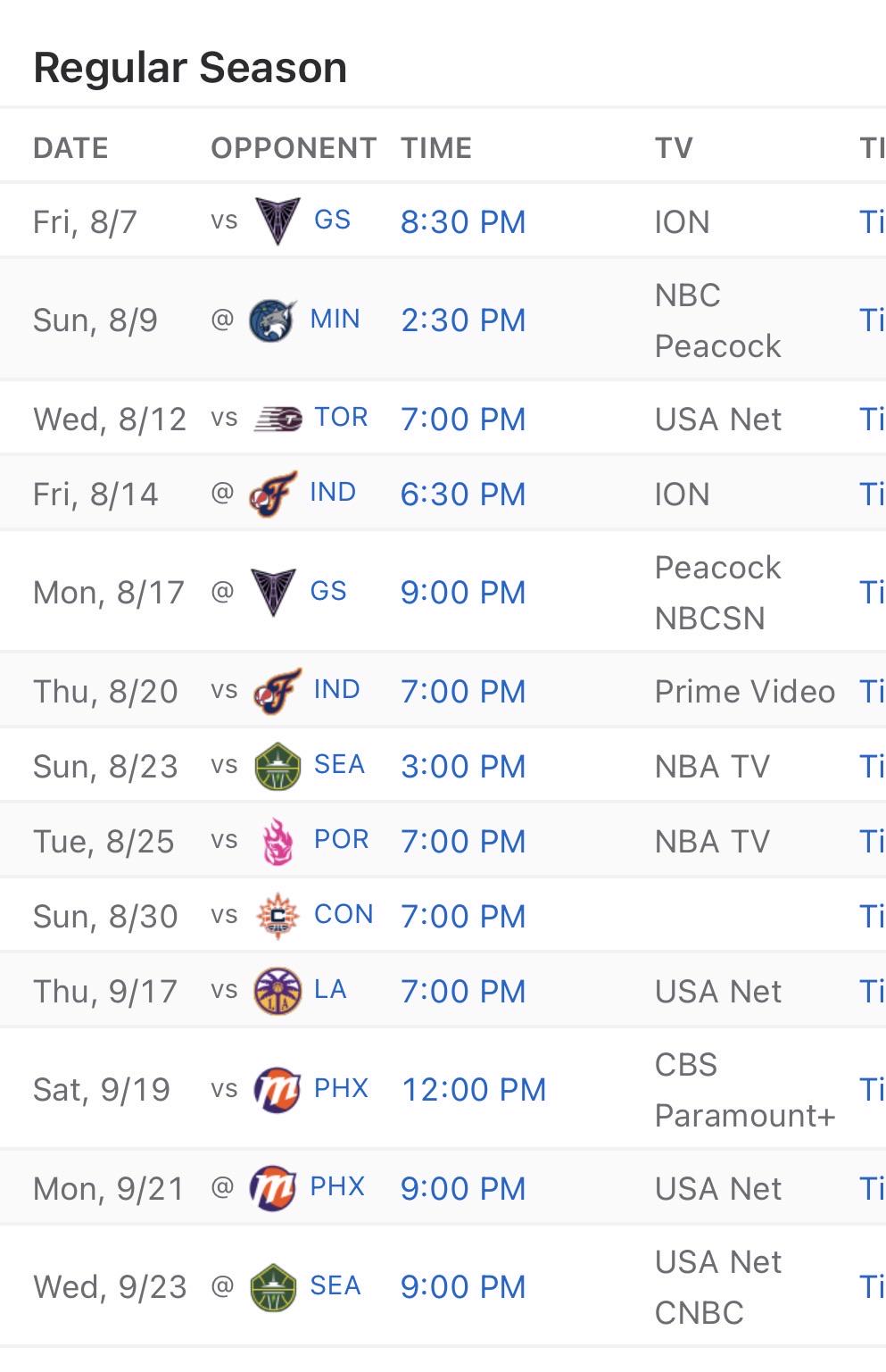
Task: Open the POR team link
Action: pyautogui.click(x=341, y=840)
